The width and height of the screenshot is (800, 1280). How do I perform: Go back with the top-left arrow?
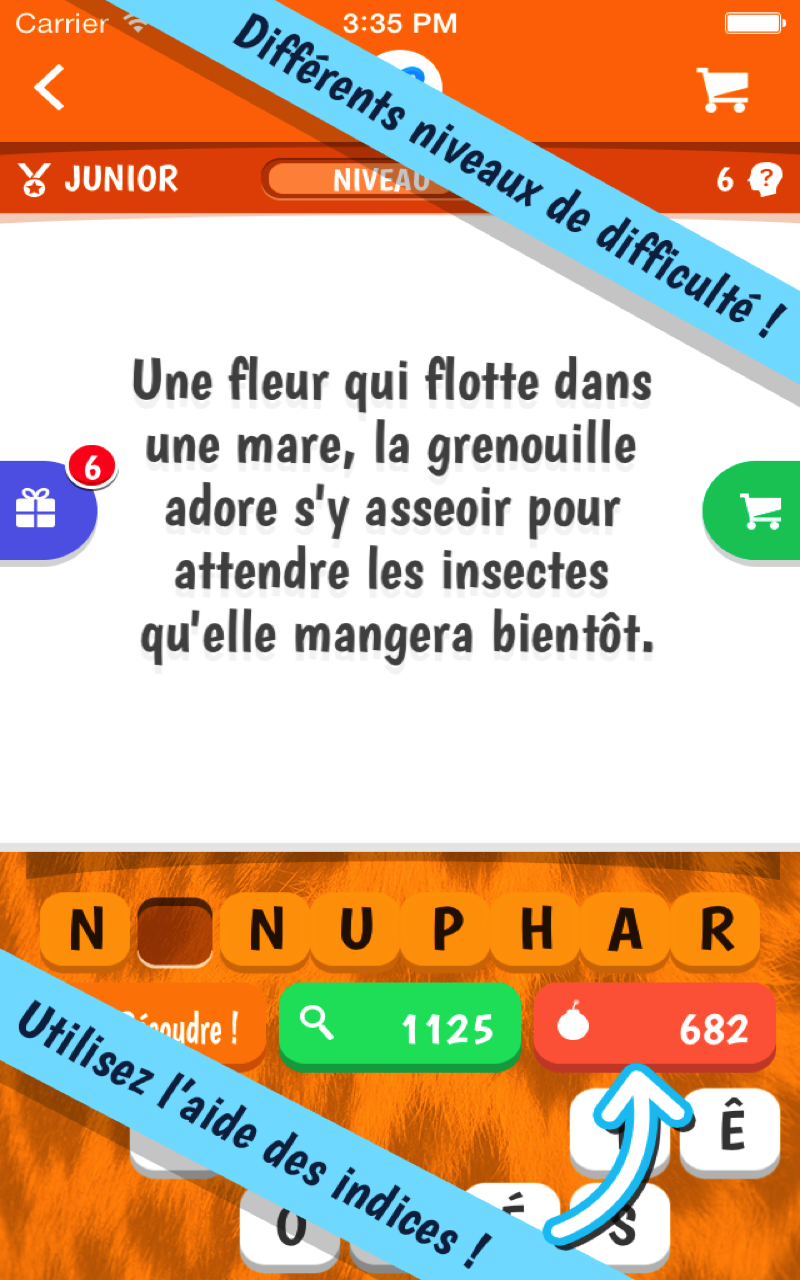point(49,87)
